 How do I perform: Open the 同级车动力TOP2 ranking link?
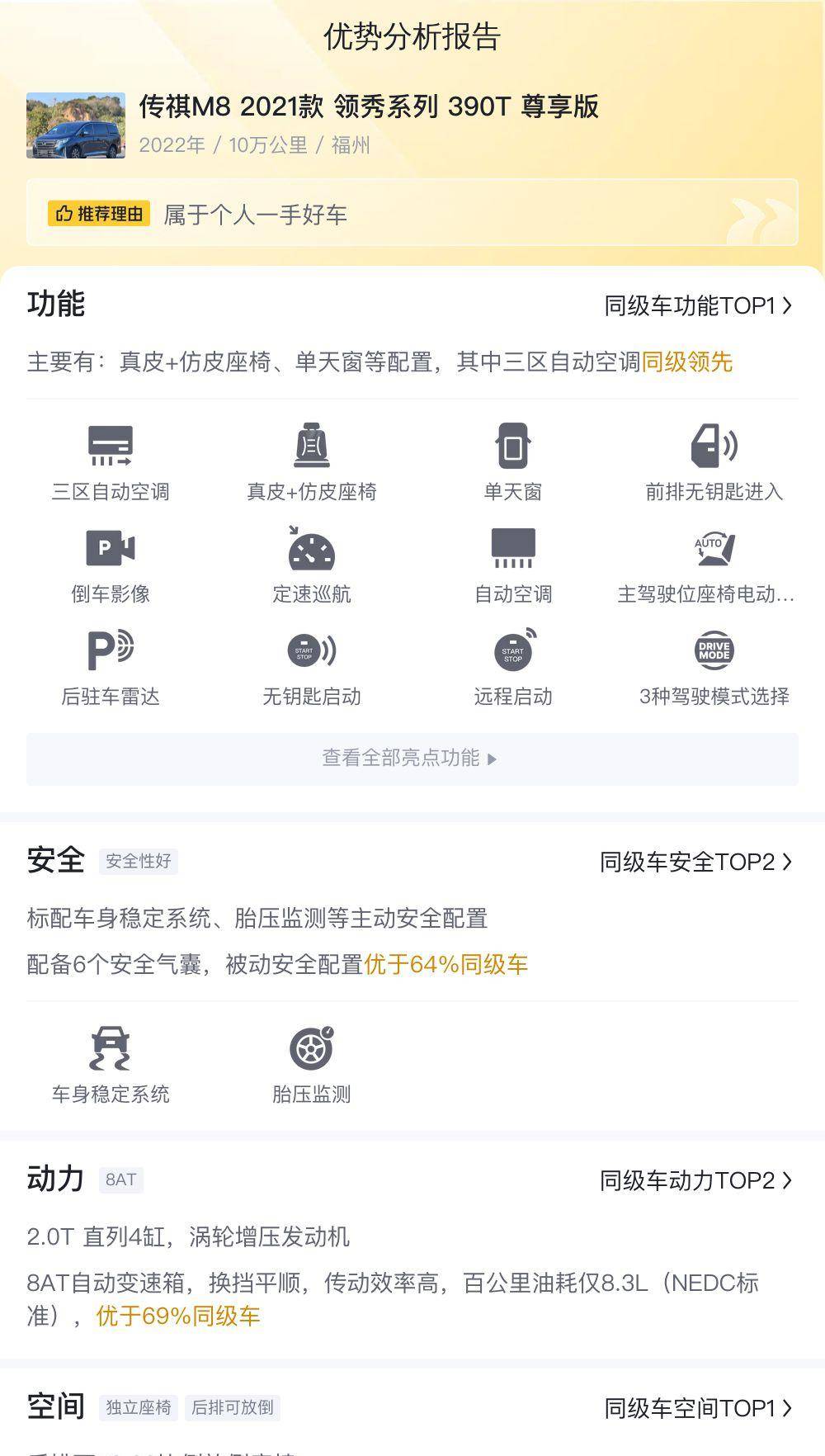[x=696, y=1181]
